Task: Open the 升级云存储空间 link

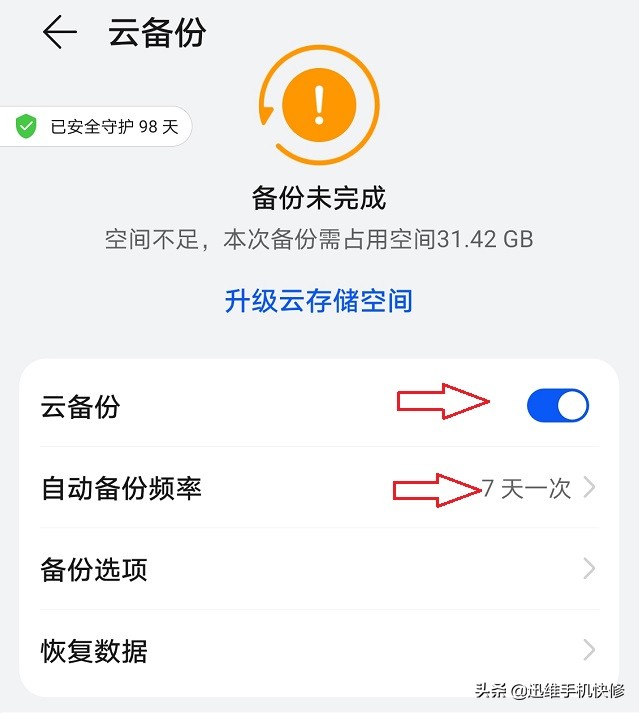Action: tap(318, 301)
